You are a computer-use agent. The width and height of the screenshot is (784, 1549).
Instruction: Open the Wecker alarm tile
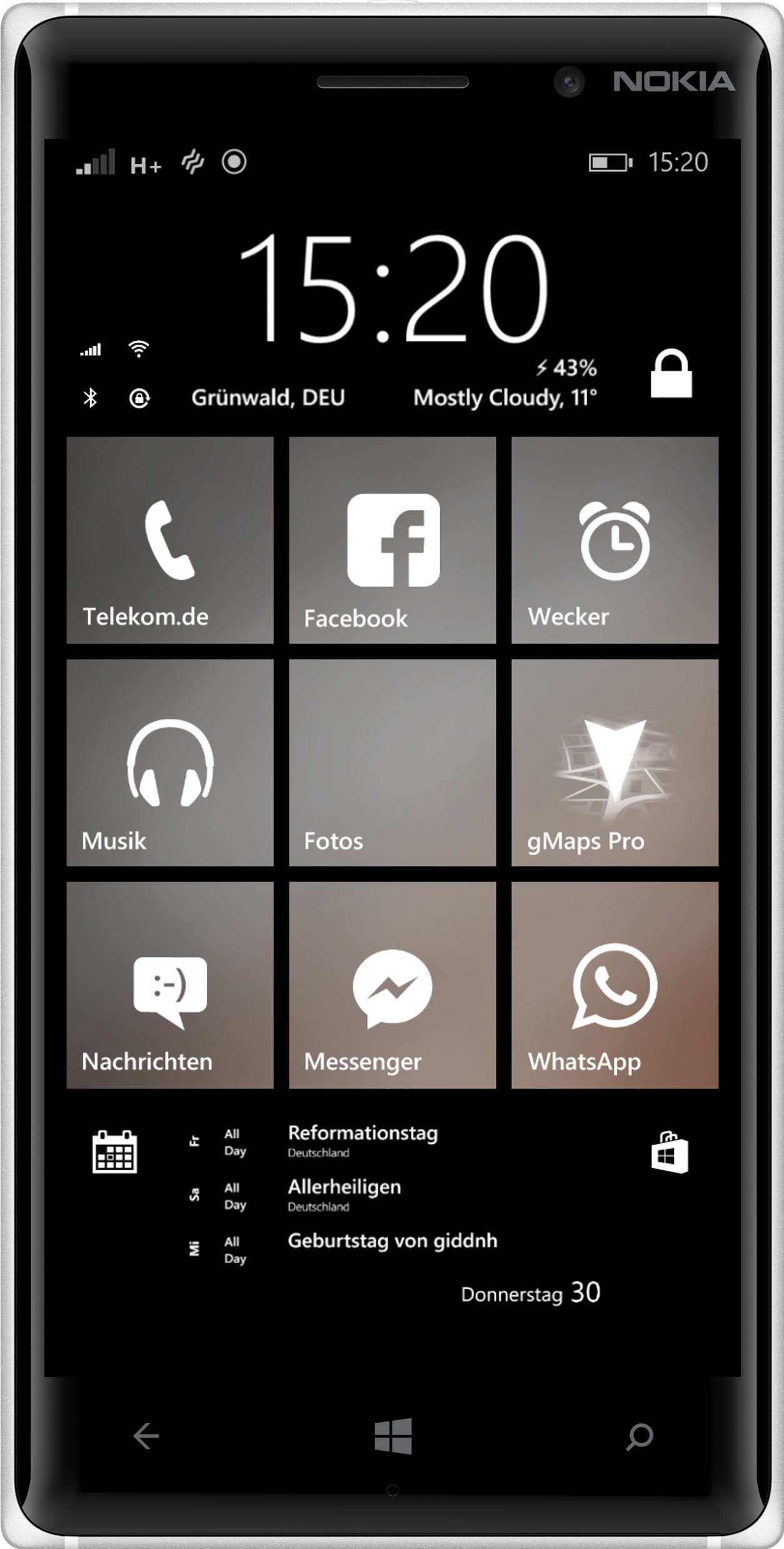[x=615, y=540]
